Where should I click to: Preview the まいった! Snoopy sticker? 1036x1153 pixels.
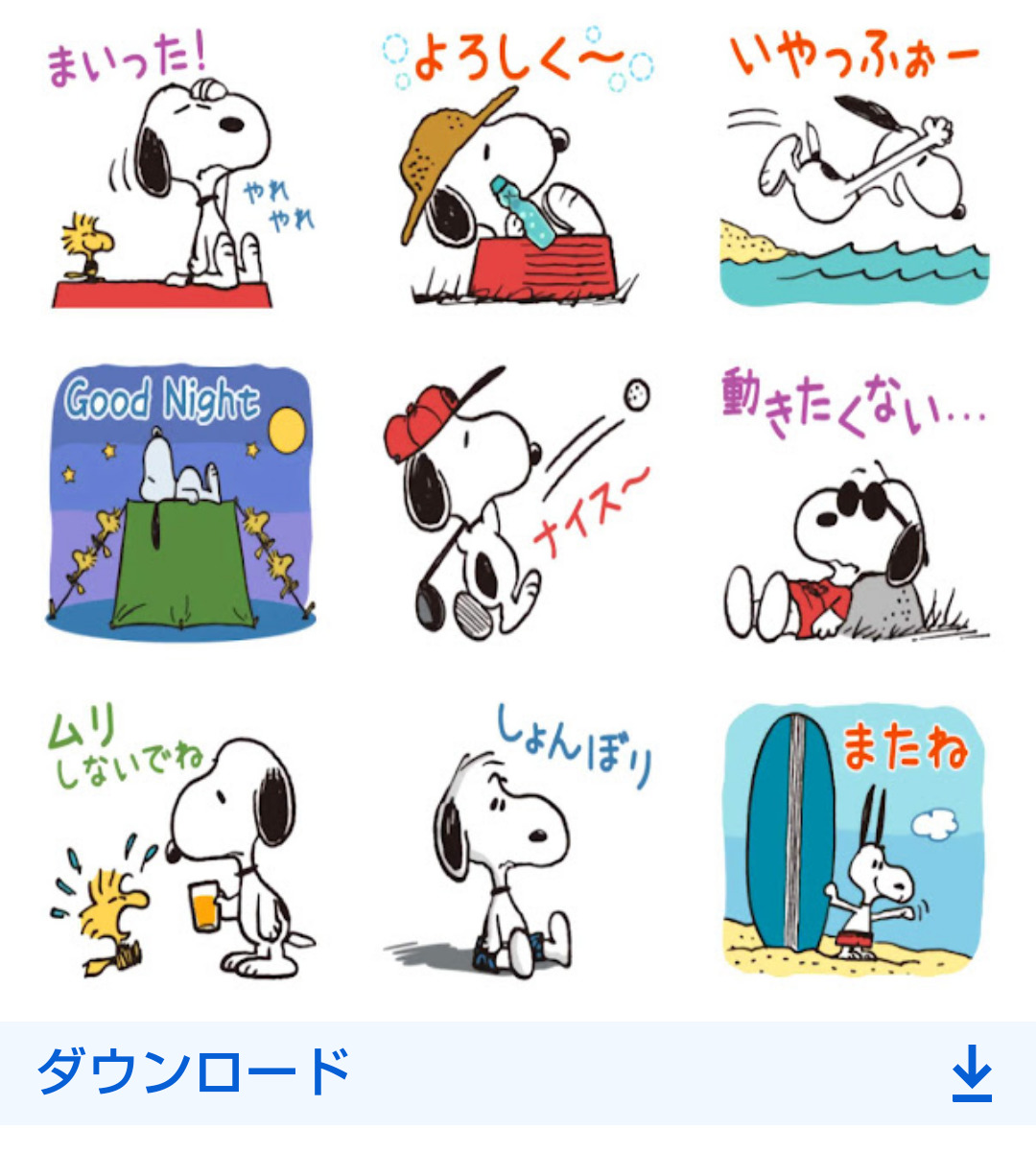pyautogui.click(x=177, y=173)
